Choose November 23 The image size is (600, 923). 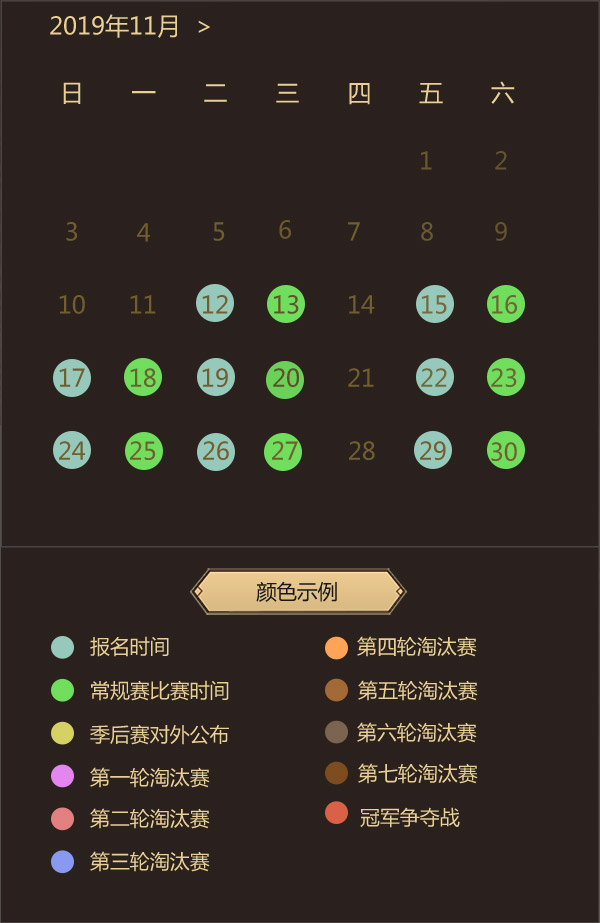[505, 377]
